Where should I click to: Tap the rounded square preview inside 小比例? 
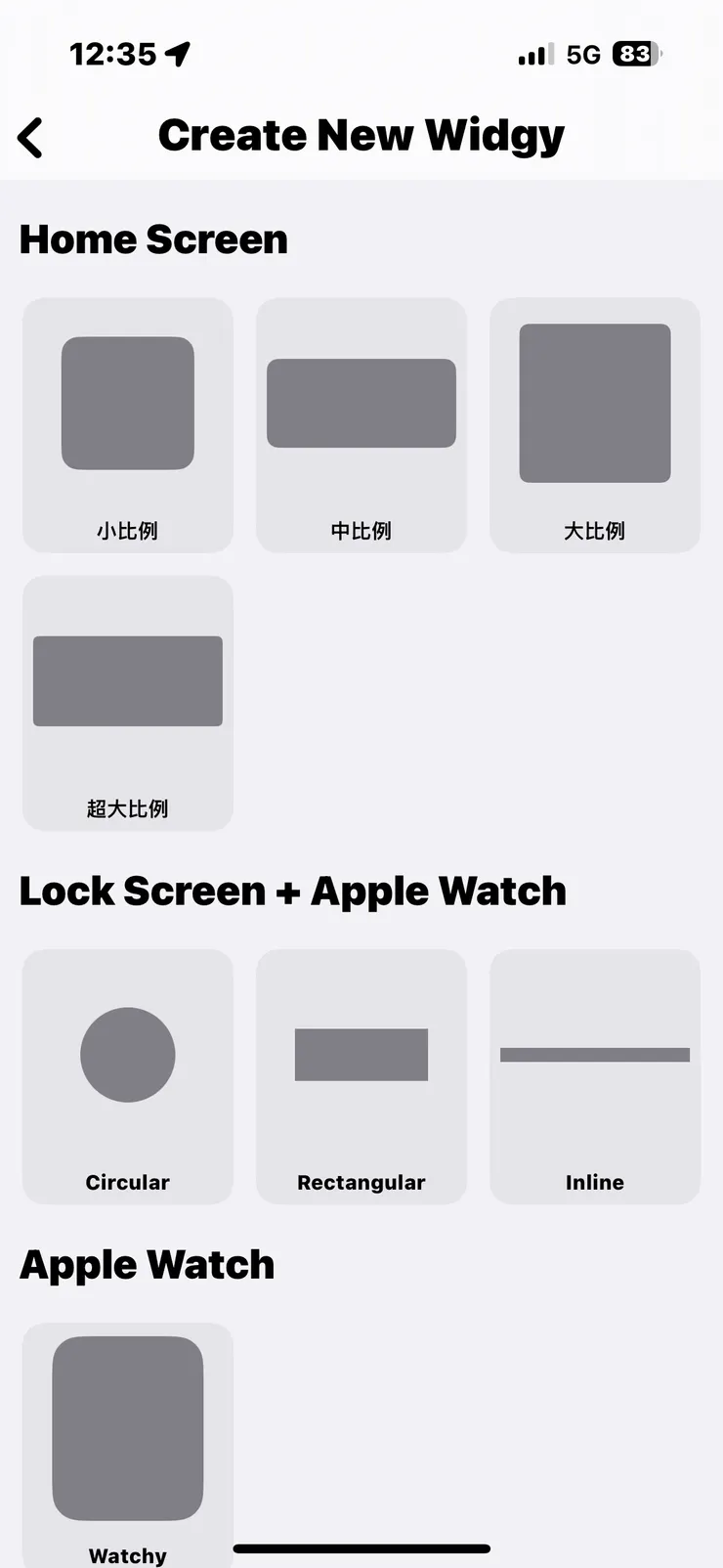tap(127, 402)
